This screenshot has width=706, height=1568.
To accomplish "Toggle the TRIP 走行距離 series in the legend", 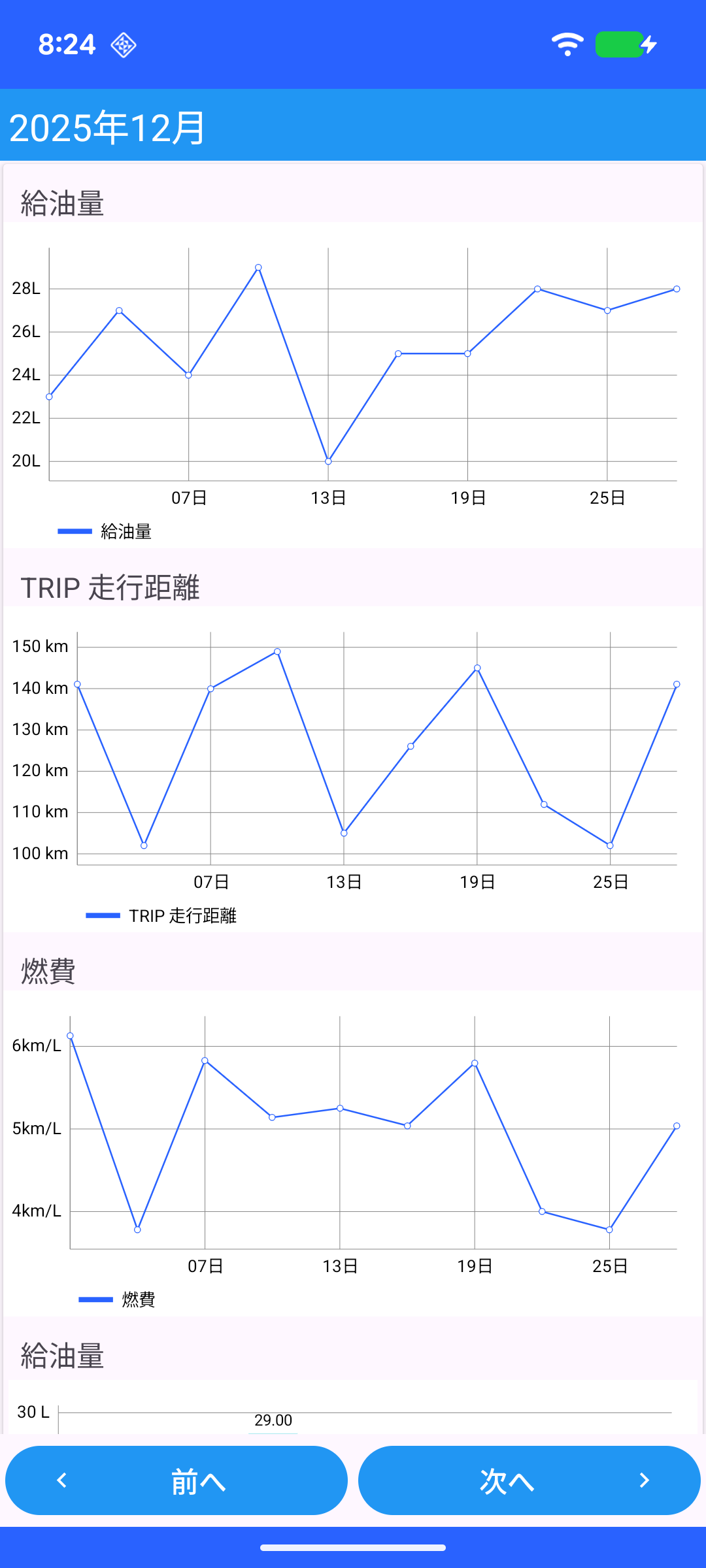I will 161,916.
